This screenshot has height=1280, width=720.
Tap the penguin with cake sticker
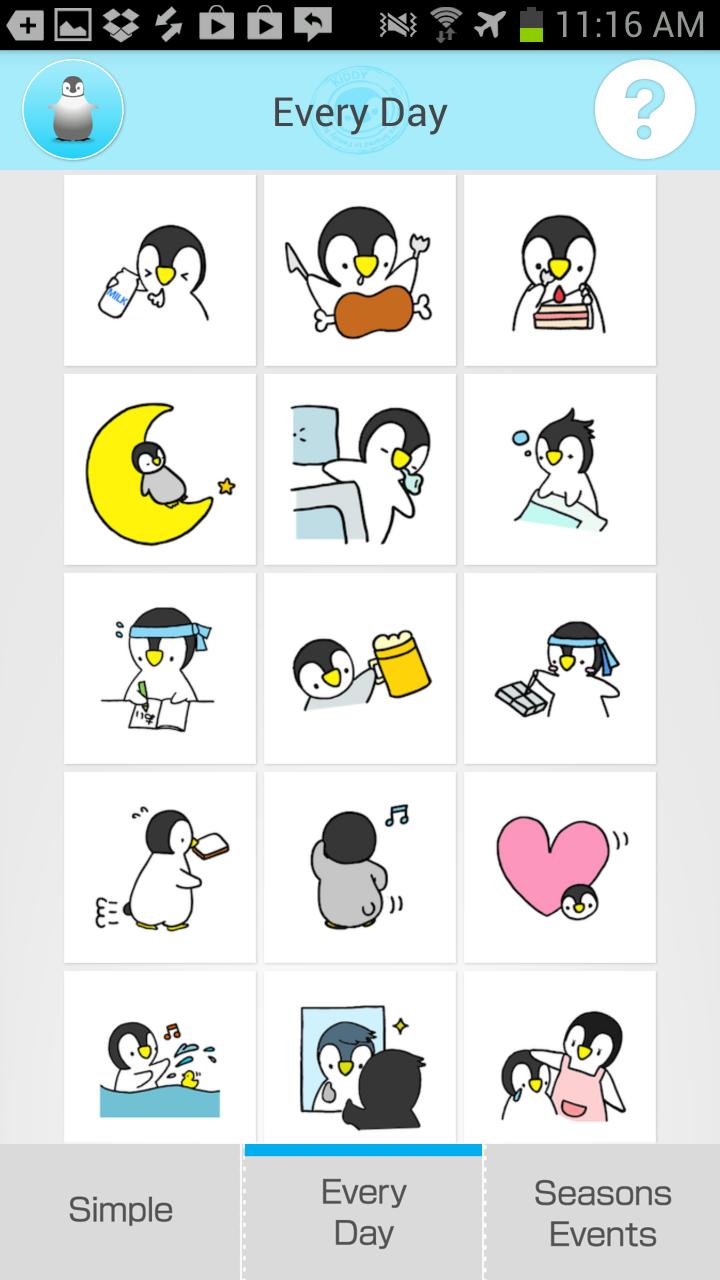560,270
